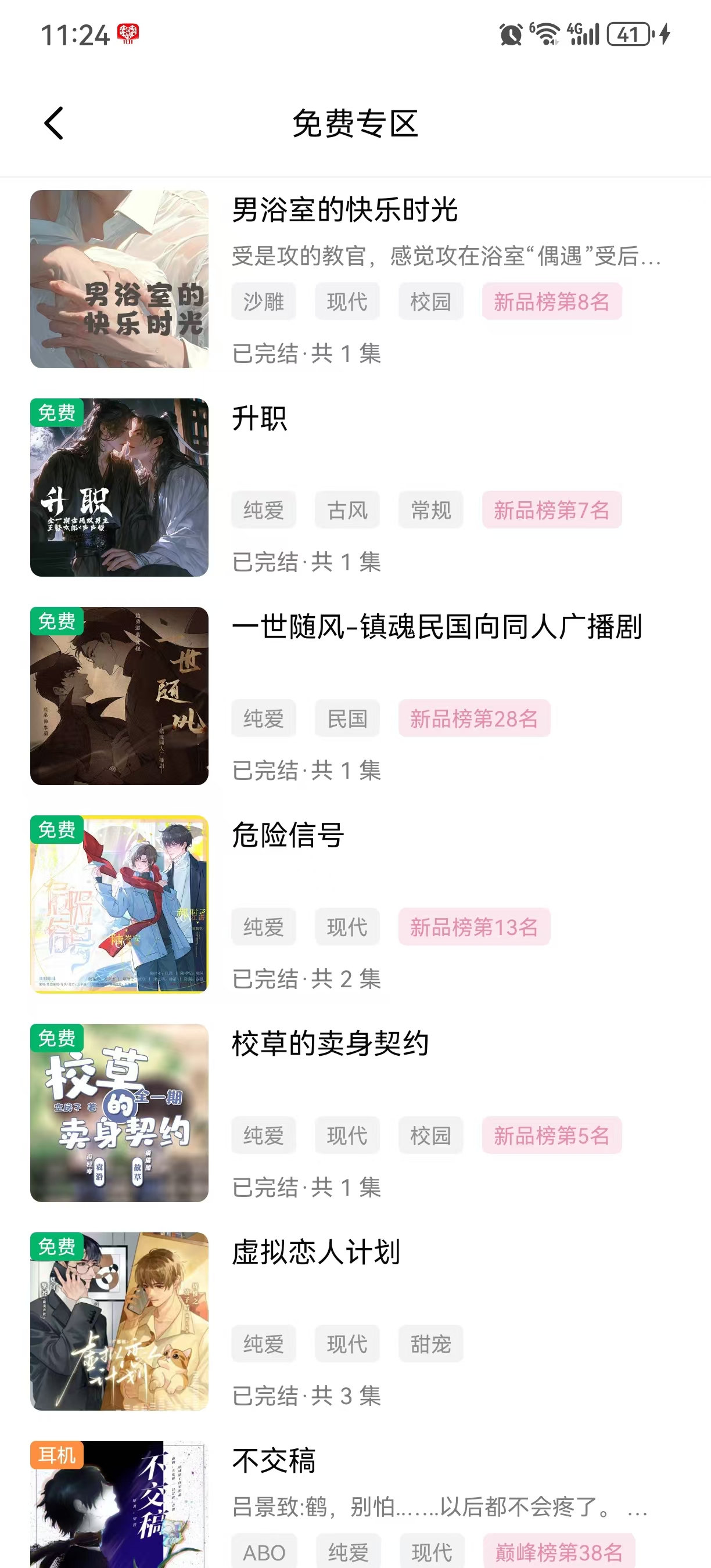Select the 古风 tag under 升职
The height and width of the screenshot is (1568, 711).
coord(346,510)
